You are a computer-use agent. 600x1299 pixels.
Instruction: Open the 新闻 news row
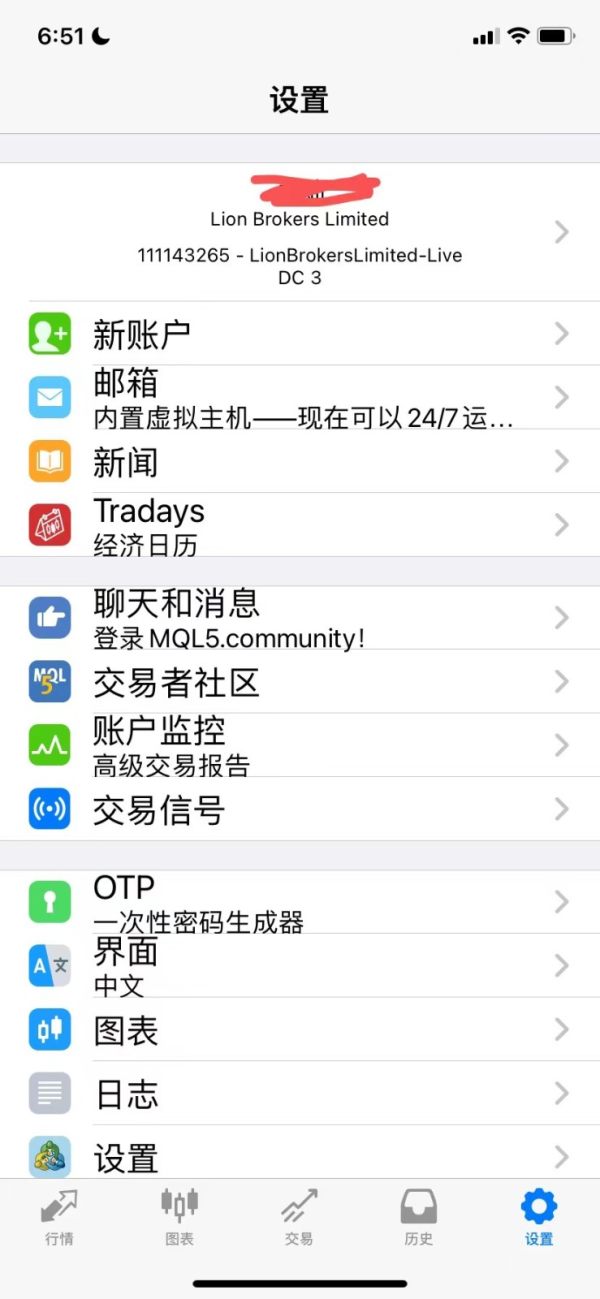click(x=300, y=461)
